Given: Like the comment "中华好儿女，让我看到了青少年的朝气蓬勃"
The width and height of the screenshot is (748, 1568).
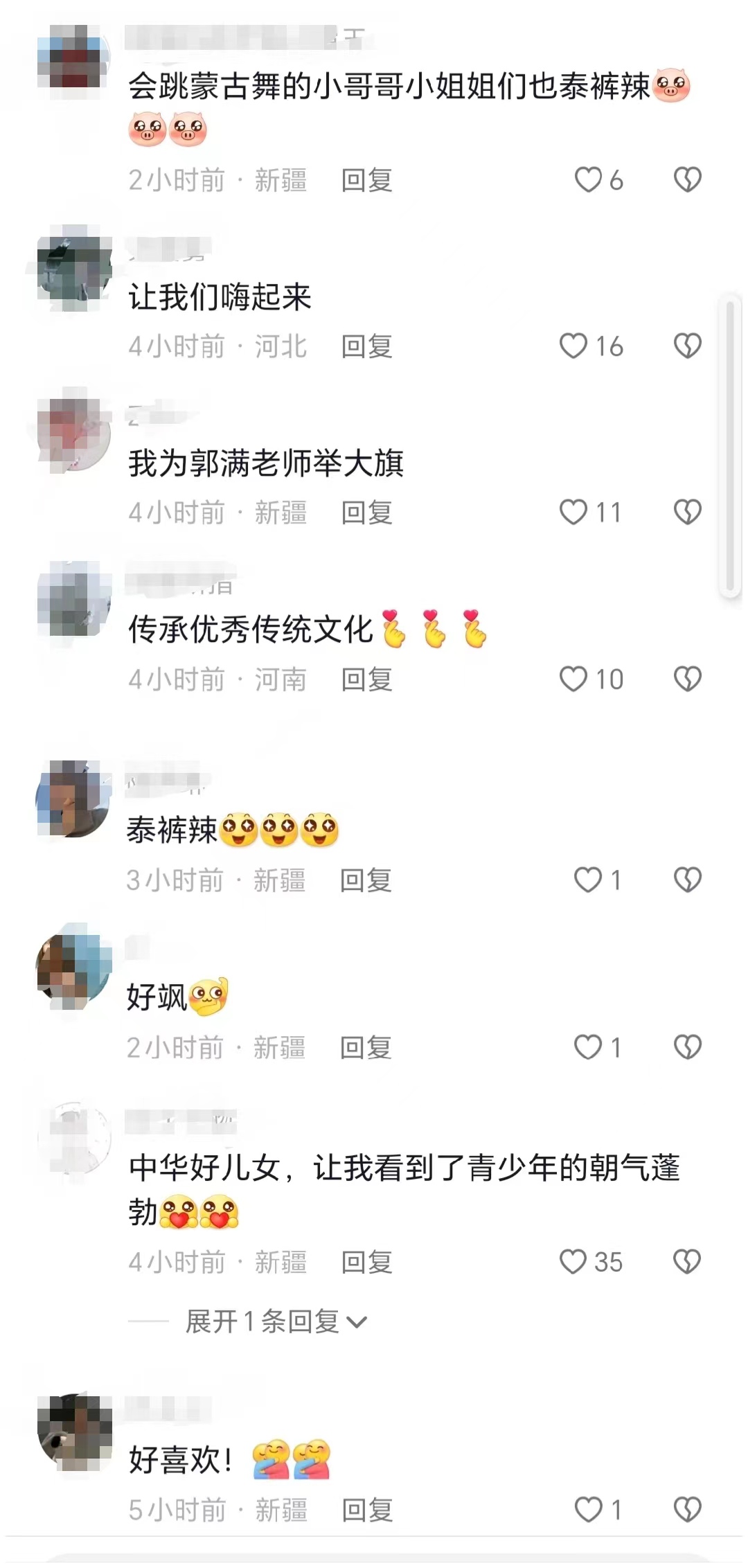Looking at the screenshot, I should (x=573, y=1262).
